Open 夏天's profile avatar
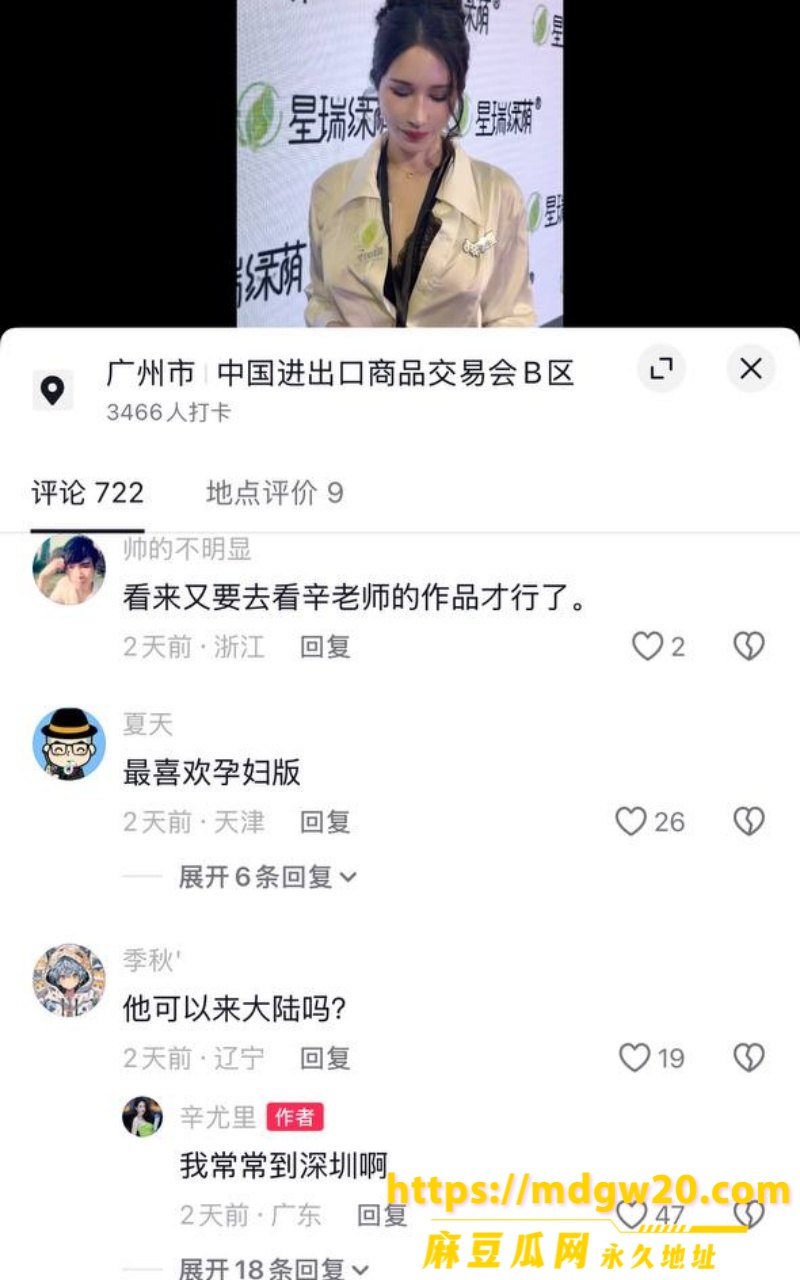The image size is (800, 1280). 69,744
